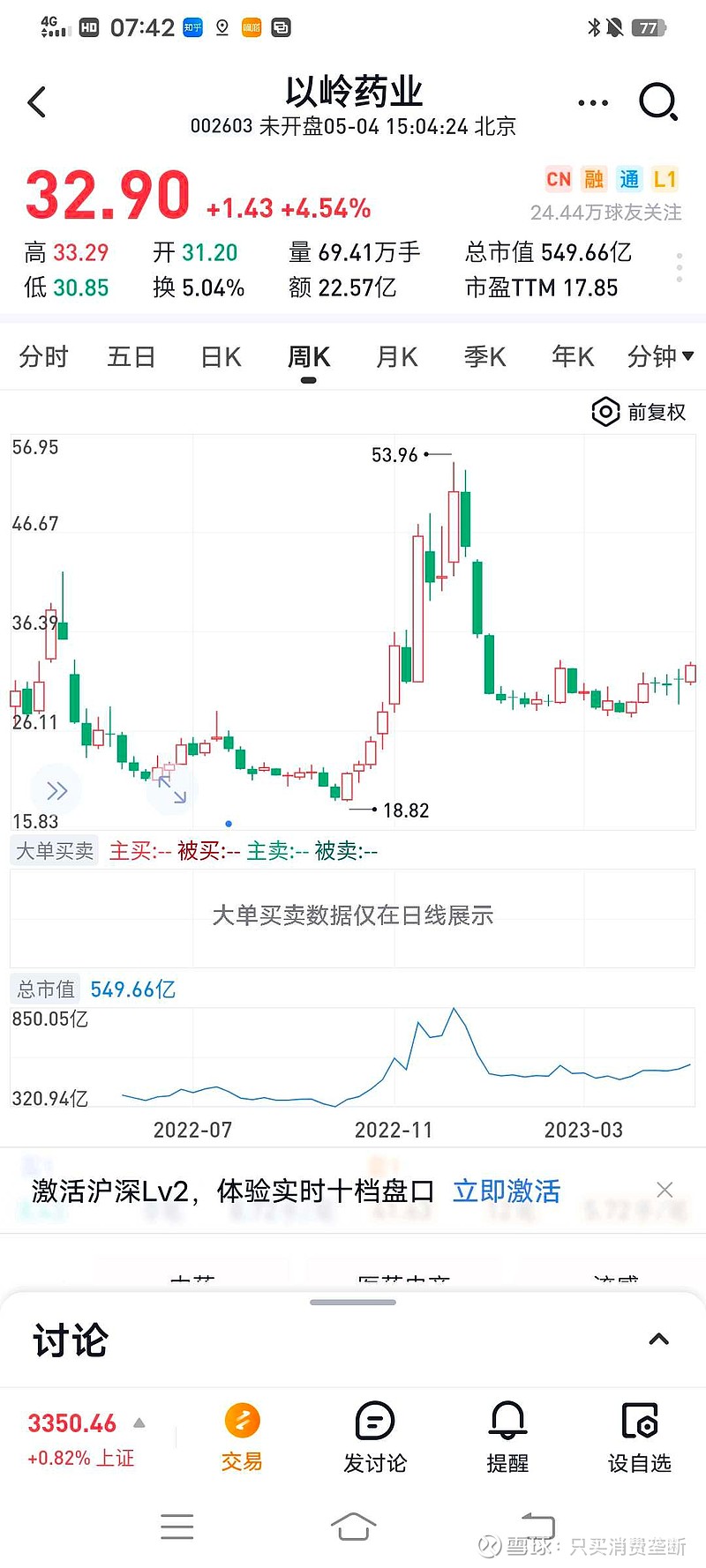Open stock search magnifier

pos(658,101)
